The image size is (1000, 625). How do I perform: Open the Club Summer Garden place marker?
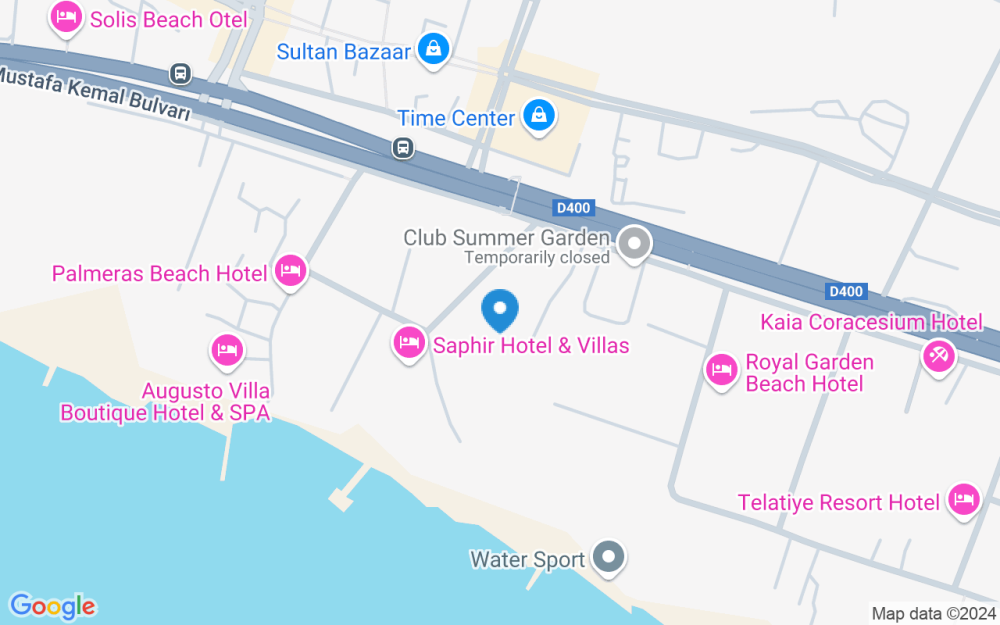(x=634, y=244)
